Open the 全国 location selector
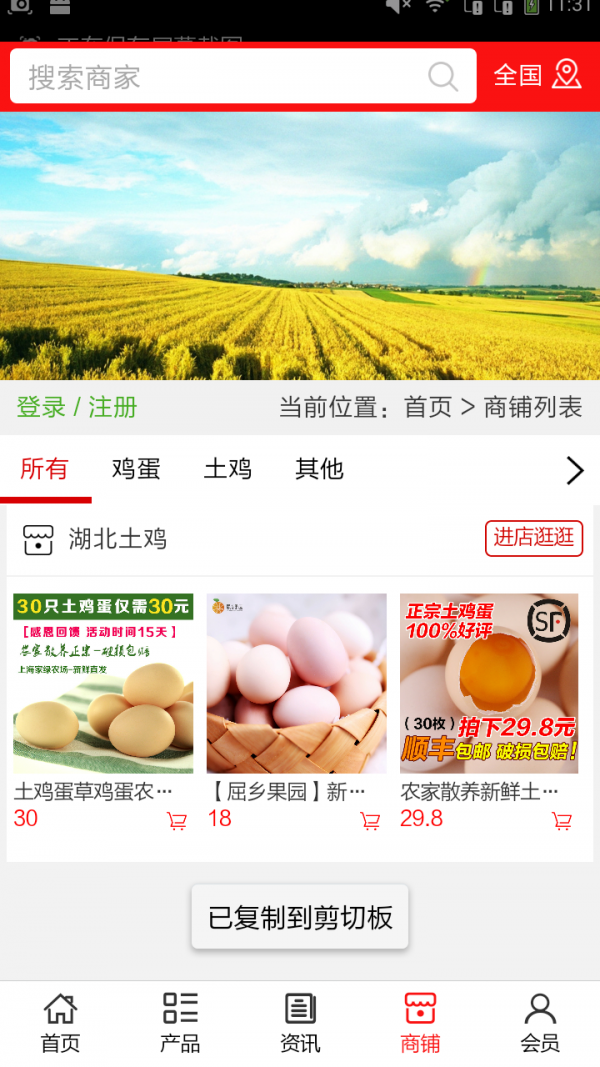Screen dimensions: 600x1067 click(538, 75)
